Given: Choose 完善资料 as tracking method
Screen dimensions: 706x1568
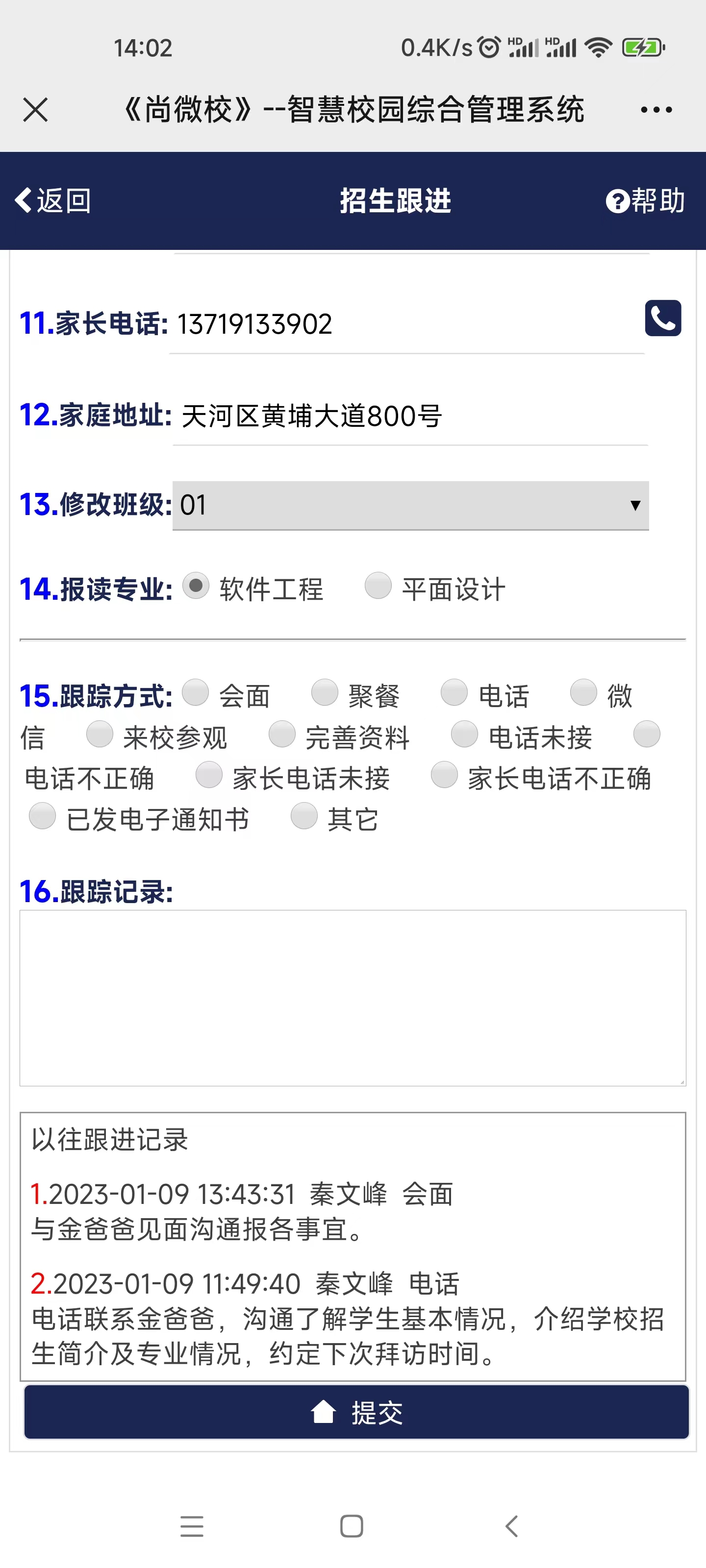Looking at the screenshot, I should pos(282,734).
